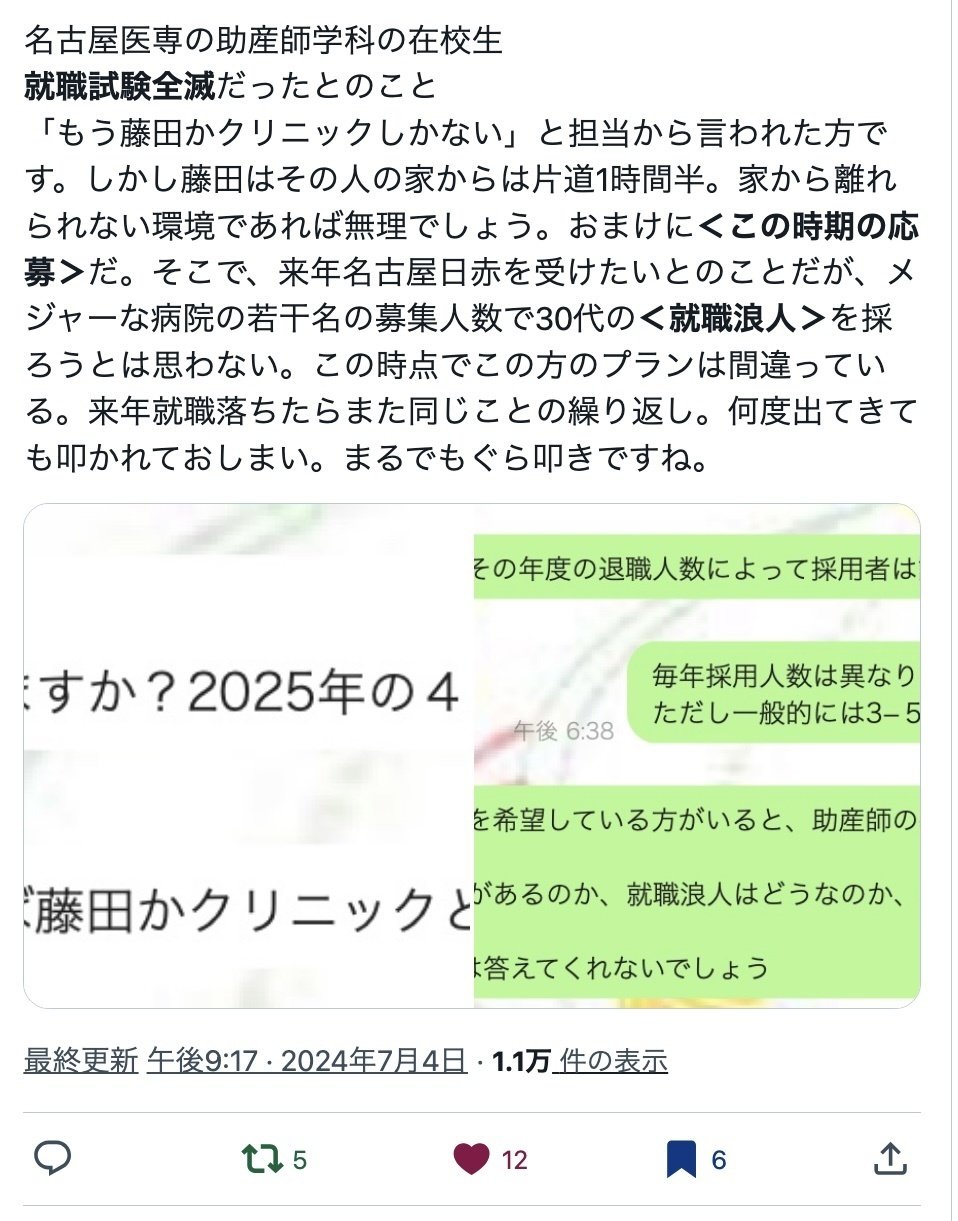Tap the 午後9:17 · 2024年7月4日 timestamp link
Image resolution: width=958 pixels, height=1221 pixels.
[307, 1061]
